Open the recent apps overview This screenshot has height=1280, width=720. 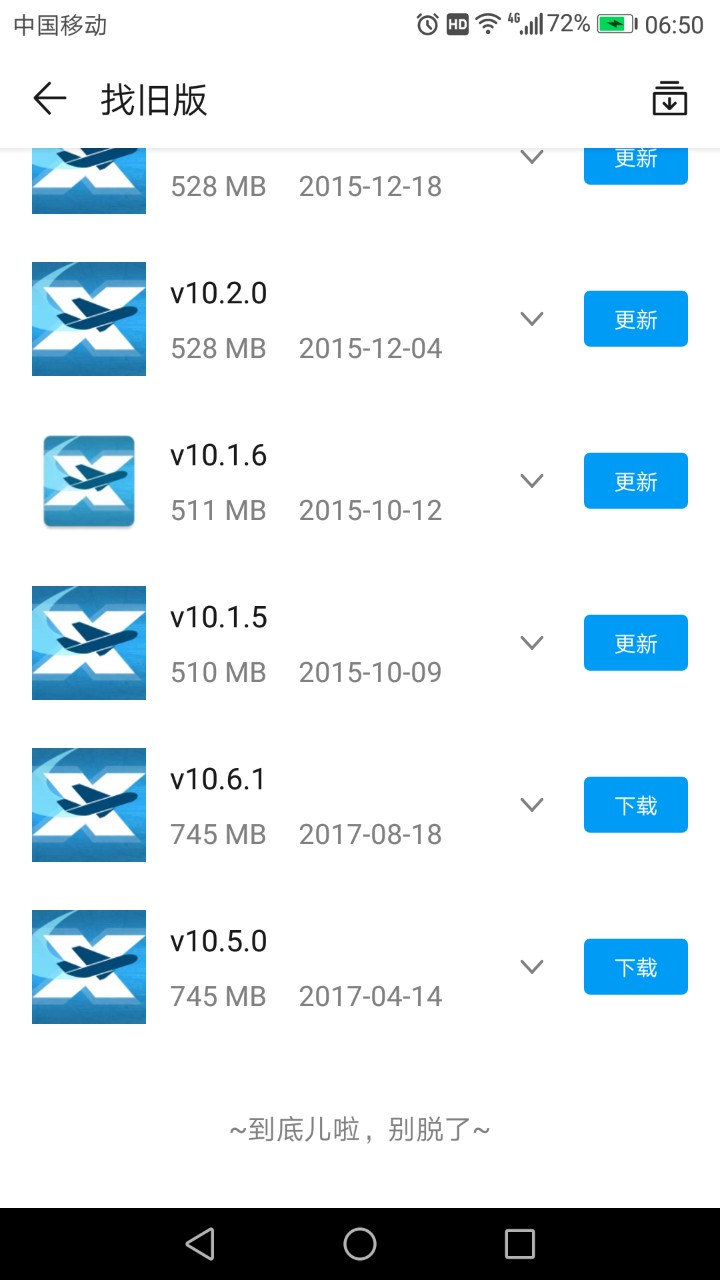tap(520, 1244)
